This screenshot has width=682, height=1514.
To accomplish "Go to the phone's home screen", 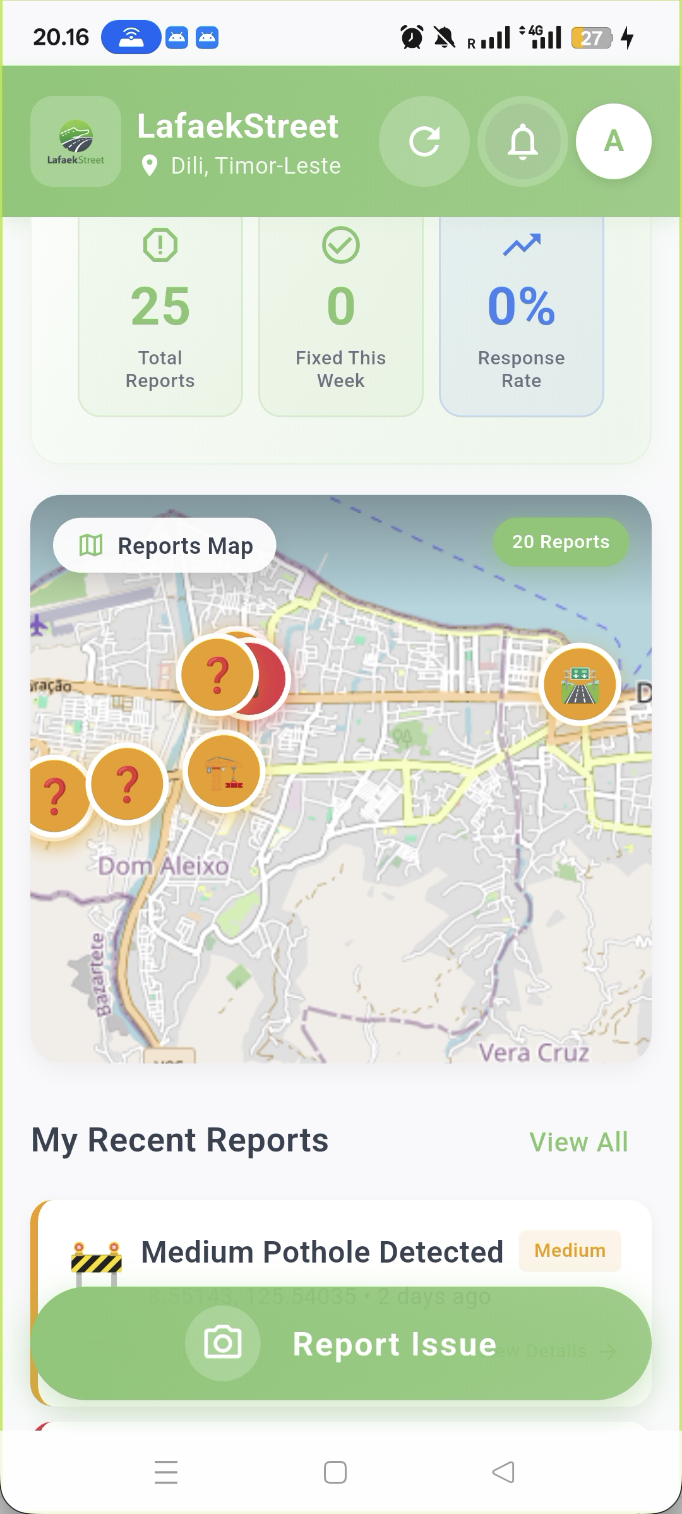I will 336,1472.
